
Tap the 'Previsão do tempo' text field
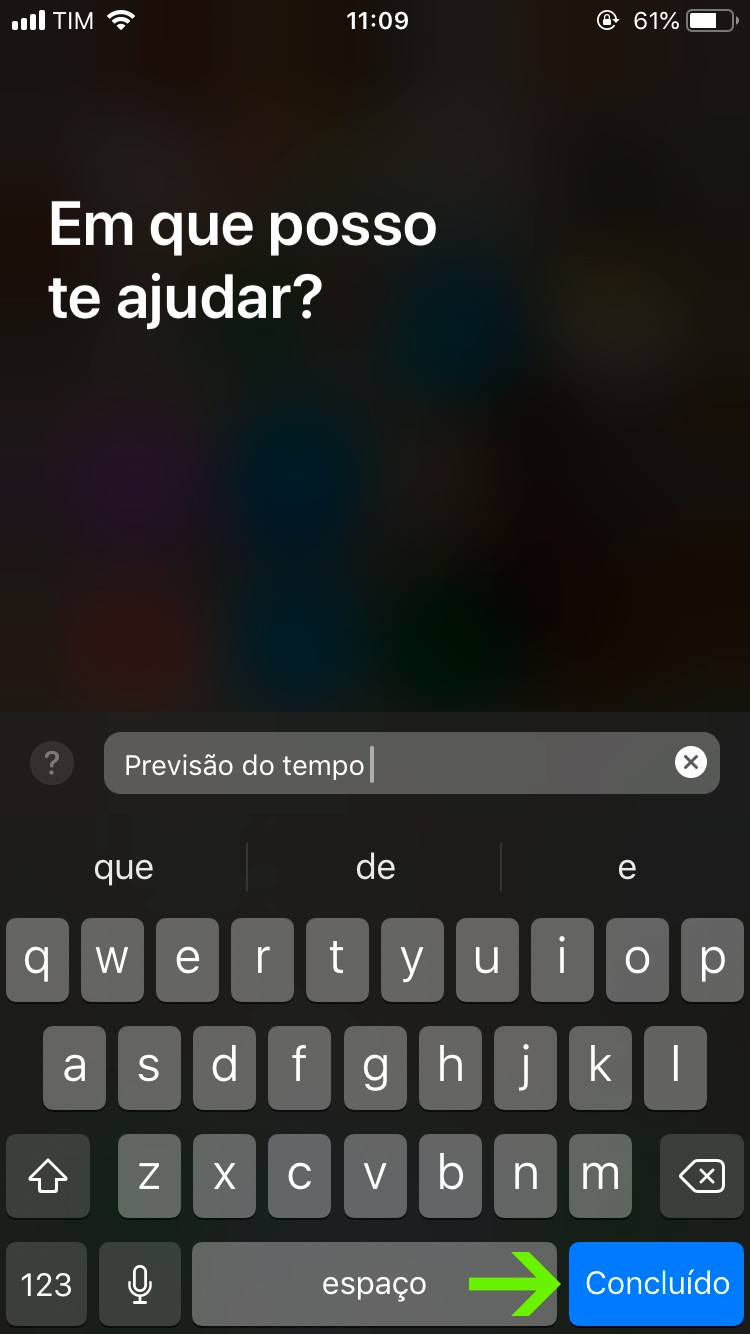[390, 764]
